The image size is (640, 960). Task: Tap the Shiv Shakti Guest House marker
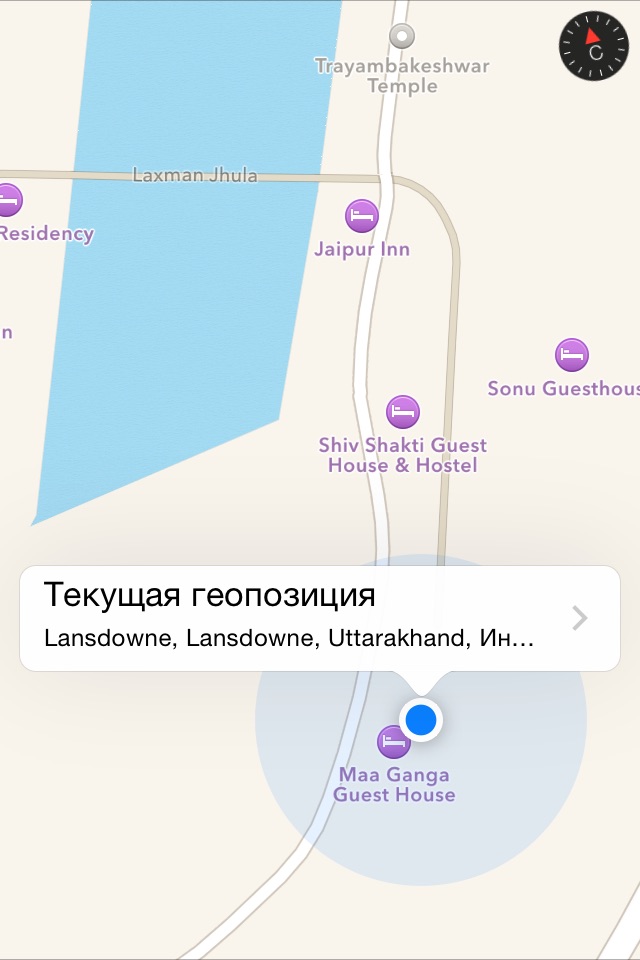(403, 412)
